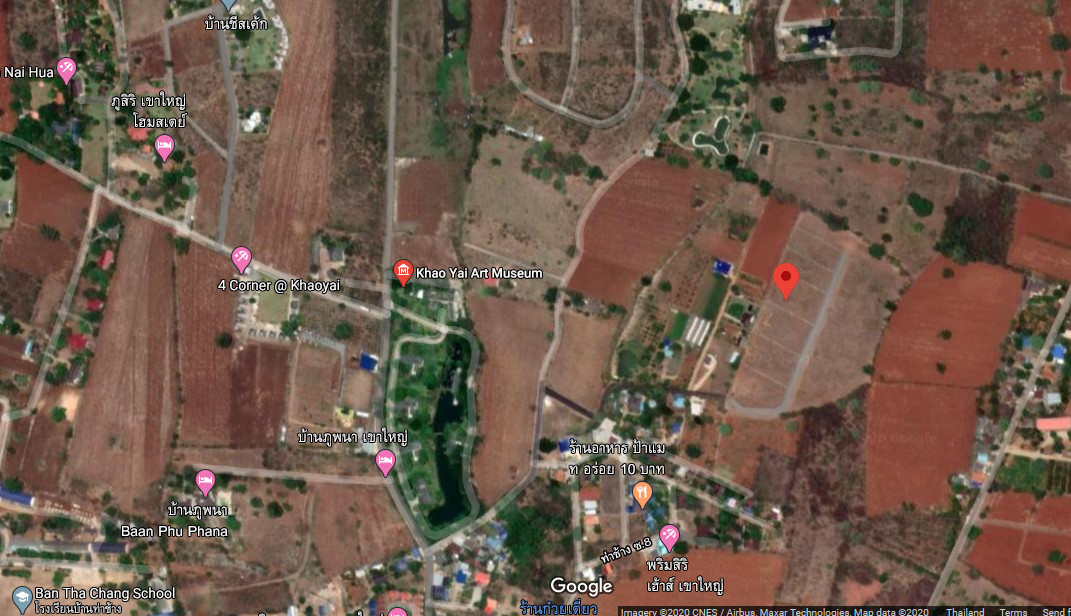Open the ภูสิริ เขาใหญ่ โฮมสเตย์ lodging marker
Image resolution: width=1071 pixels, height=616 pixels.
point(165,148)
